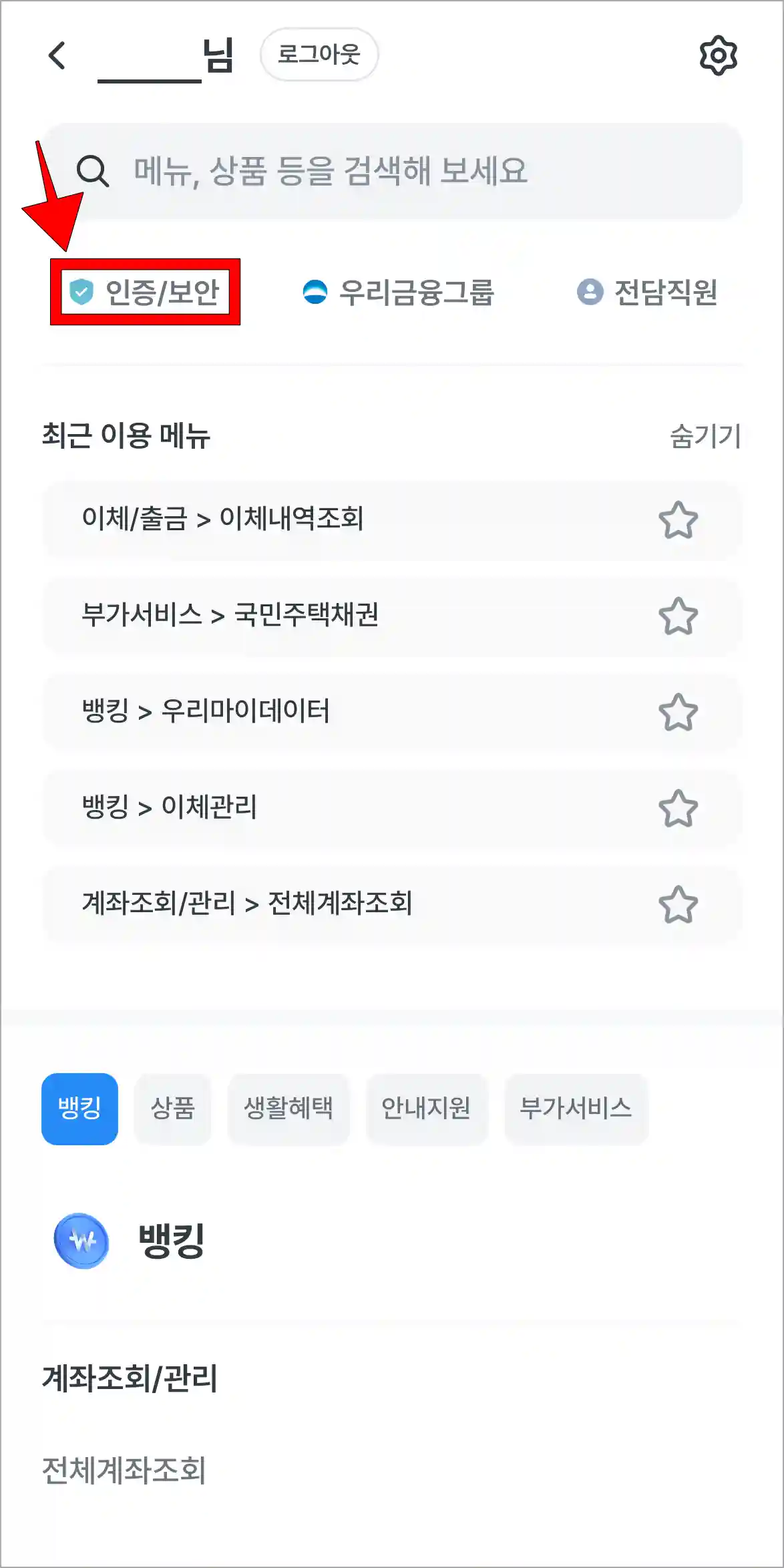Select the 생활혜택 category tab
The width and height of the screenshot is (784, 1568).
[x=289, y=1109]
